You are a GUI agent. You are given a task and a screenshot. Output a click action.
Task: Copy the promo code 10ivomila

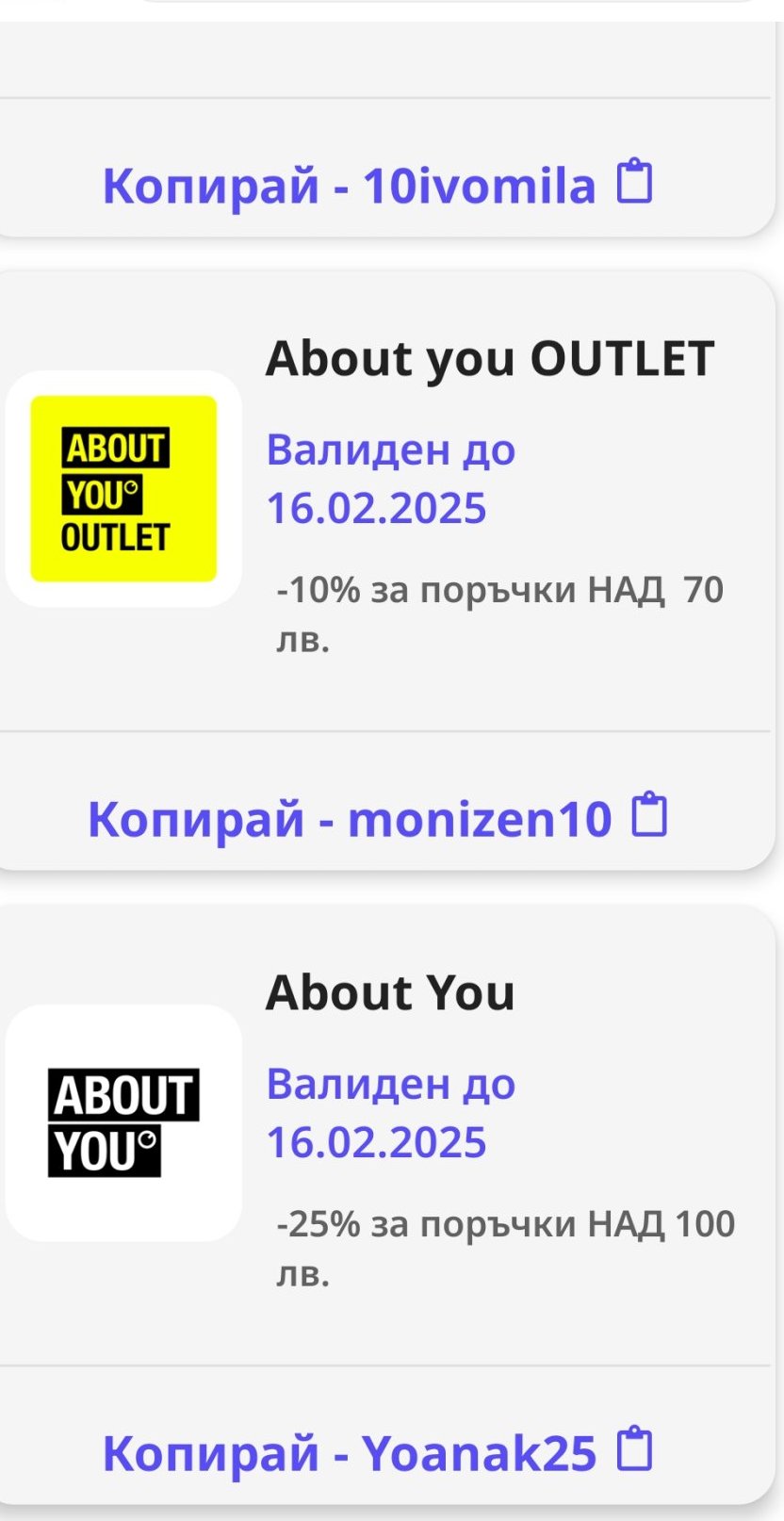(377, 185)
